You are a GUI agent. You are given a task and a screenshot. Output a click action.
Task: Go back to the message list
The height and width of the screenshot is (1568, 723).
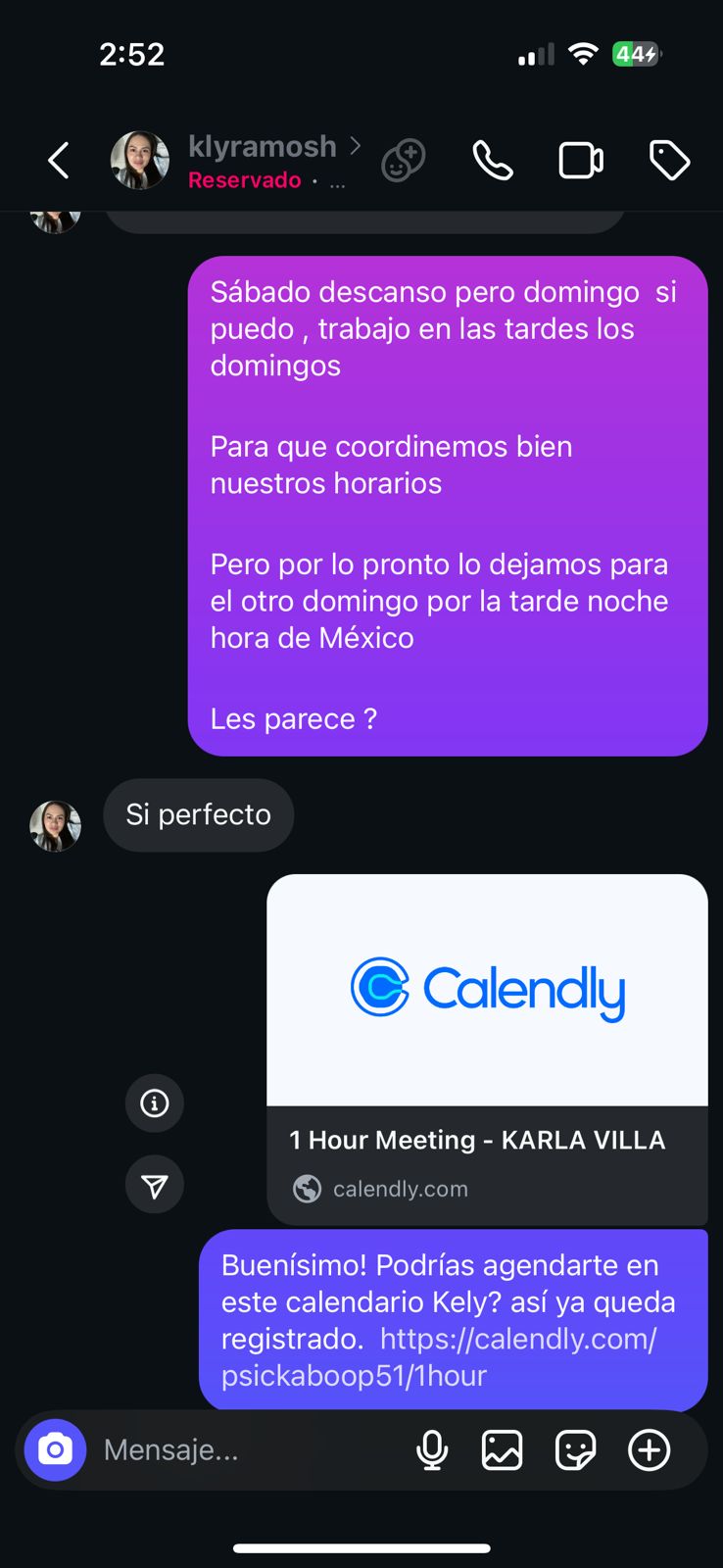coord(59,161)
